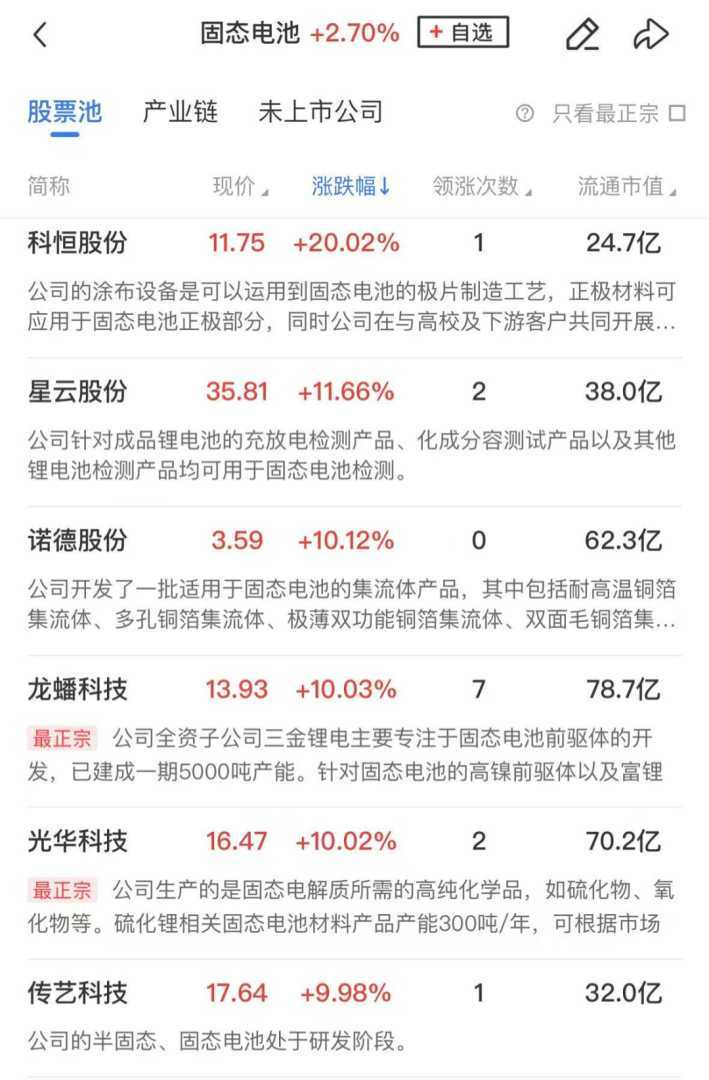The height and width of the screenshot is (1080, 709).
Task: Share this 固态电池 page
Action: (650, 35)
